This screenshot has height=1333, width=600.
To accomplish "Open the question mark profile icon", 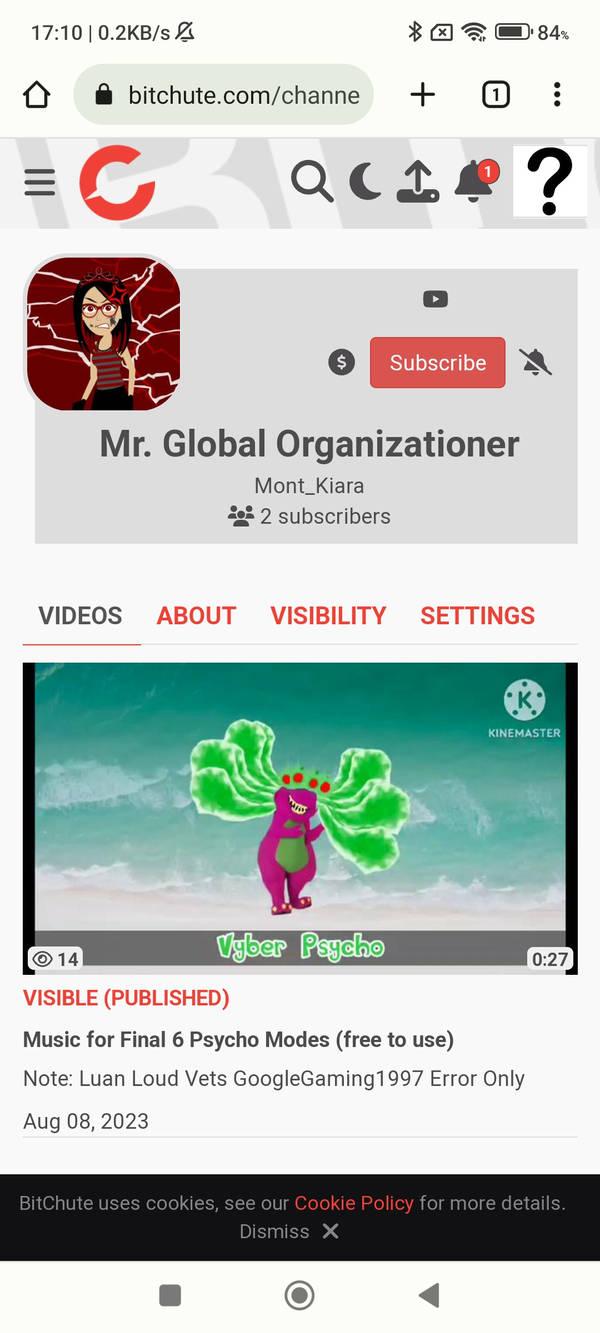I will (549, 182).
